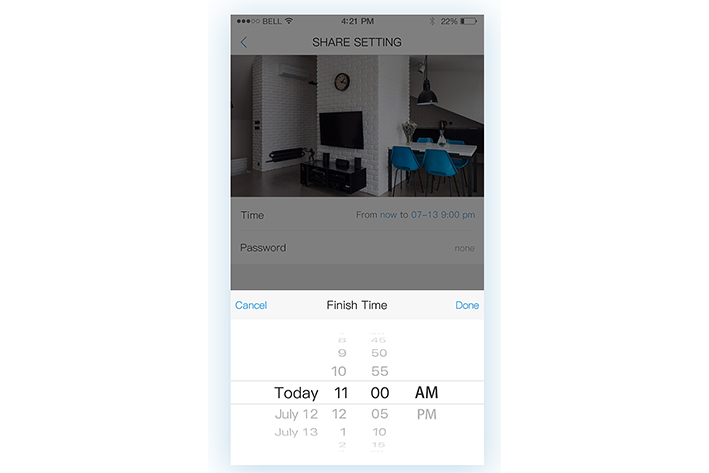Cancel the finish time picker

tap(251, 305)
